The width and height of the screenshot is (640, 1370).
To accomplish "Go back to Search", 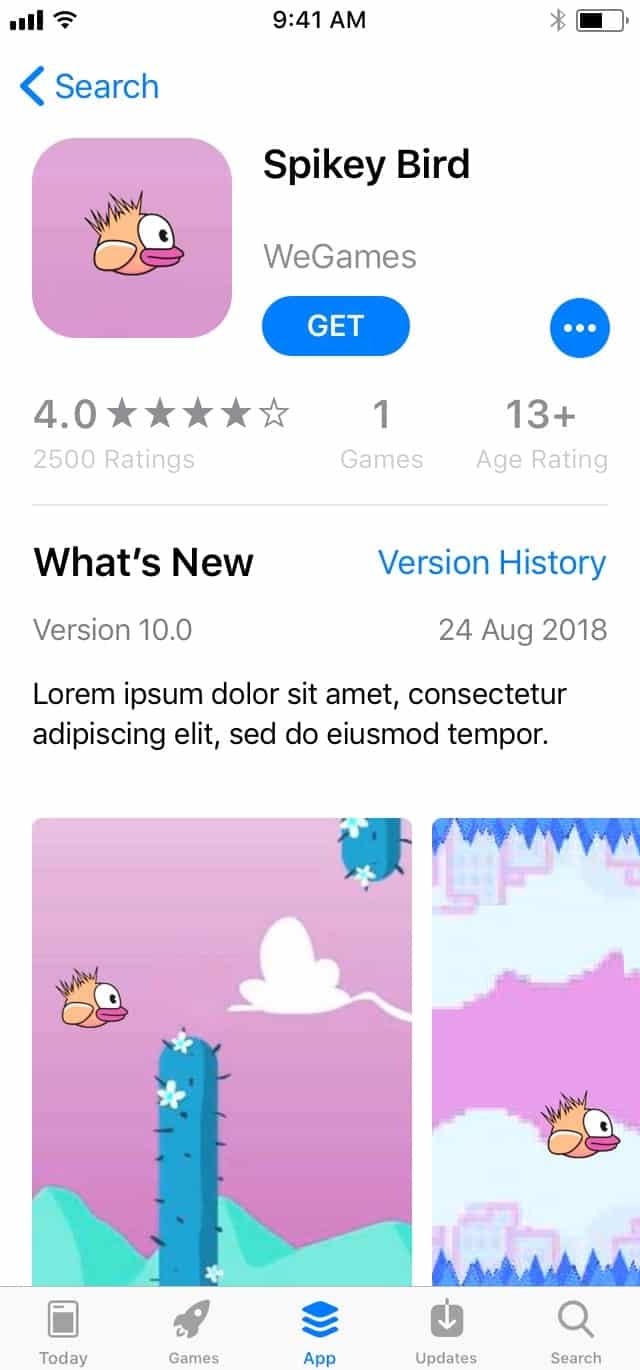I will pos(90,87).
